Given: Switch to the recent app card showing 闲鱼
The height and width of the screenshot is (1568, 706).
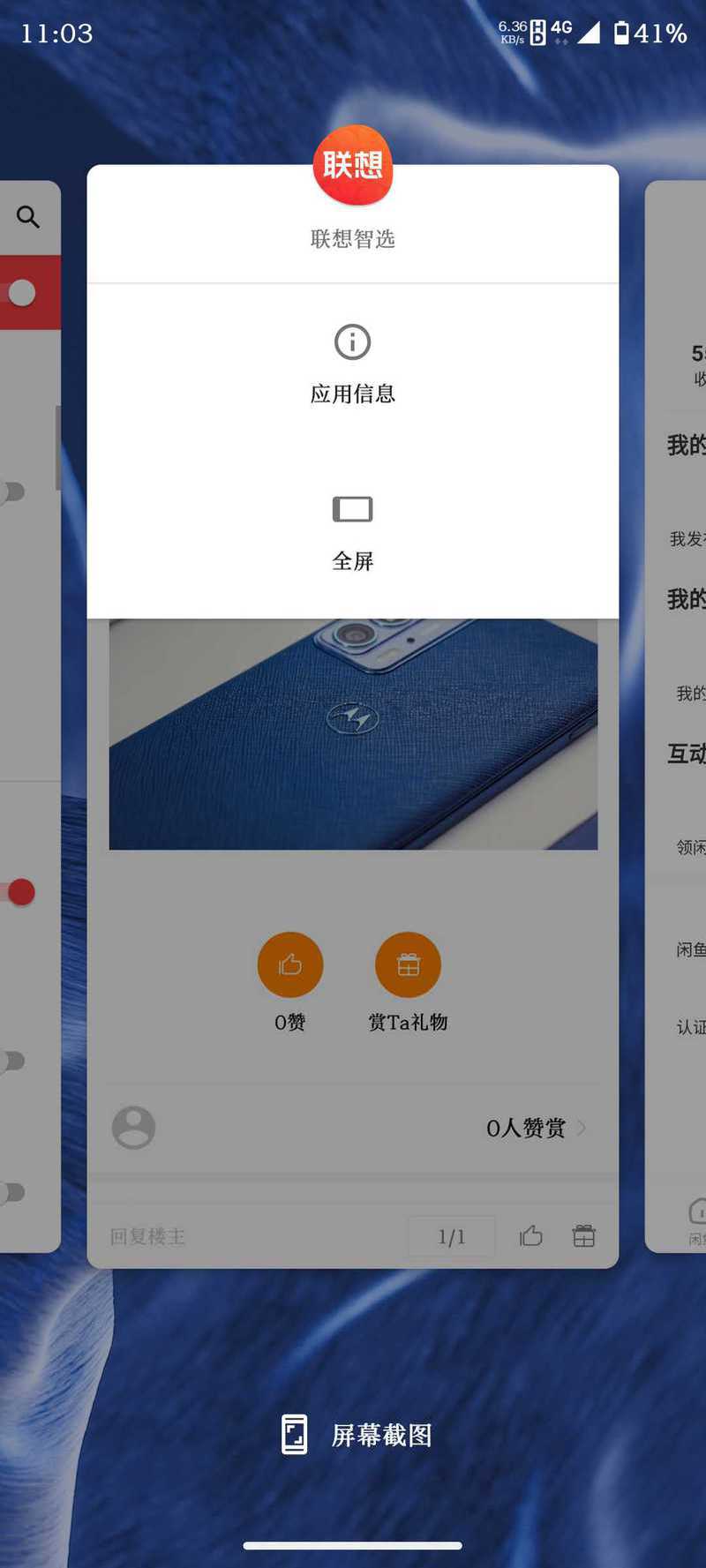Looking at the screenshot, I should [676, 716].
